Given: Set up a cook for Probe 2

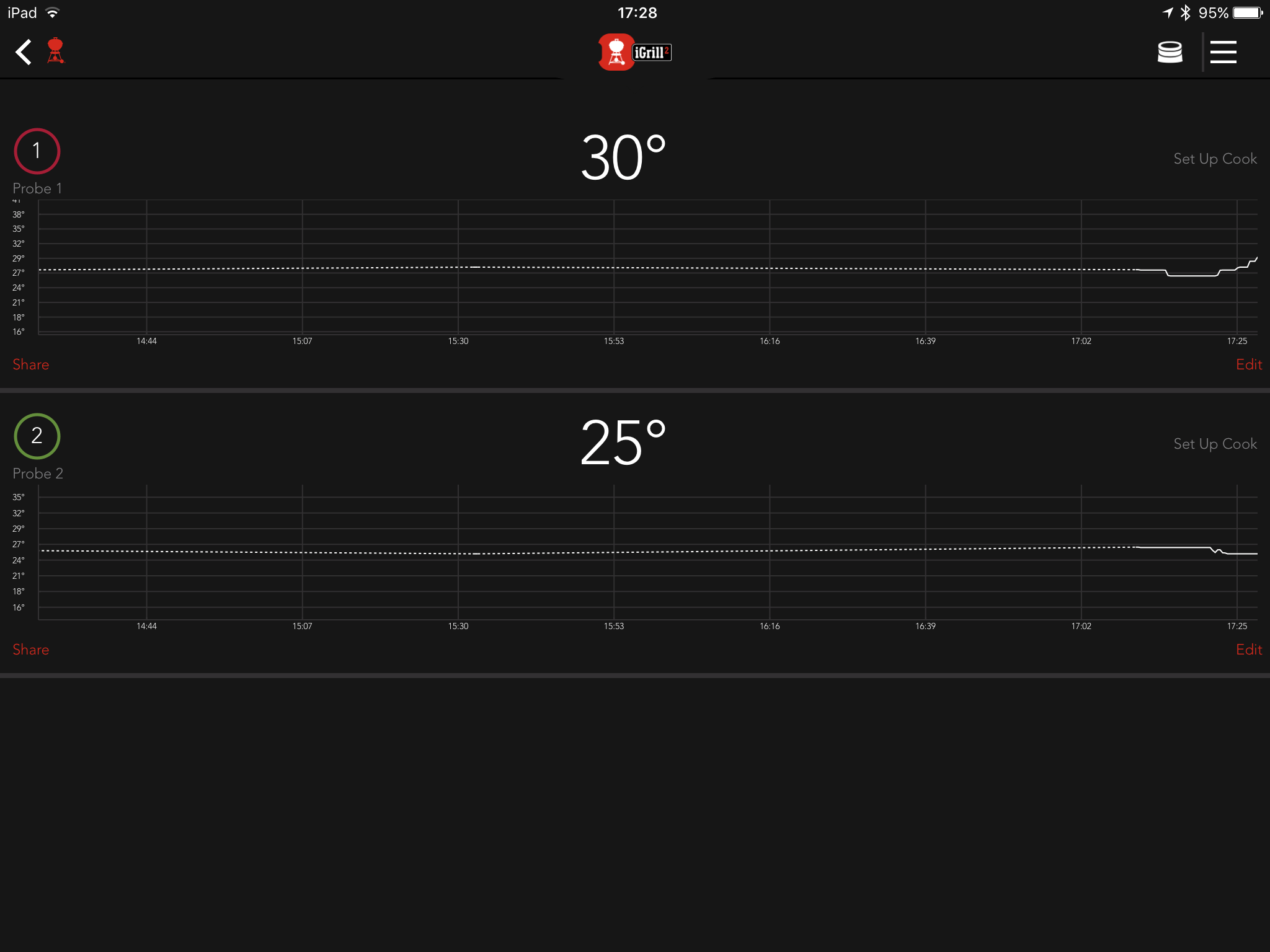Looking at the screenshot, I should click(x=1214, y=444).
